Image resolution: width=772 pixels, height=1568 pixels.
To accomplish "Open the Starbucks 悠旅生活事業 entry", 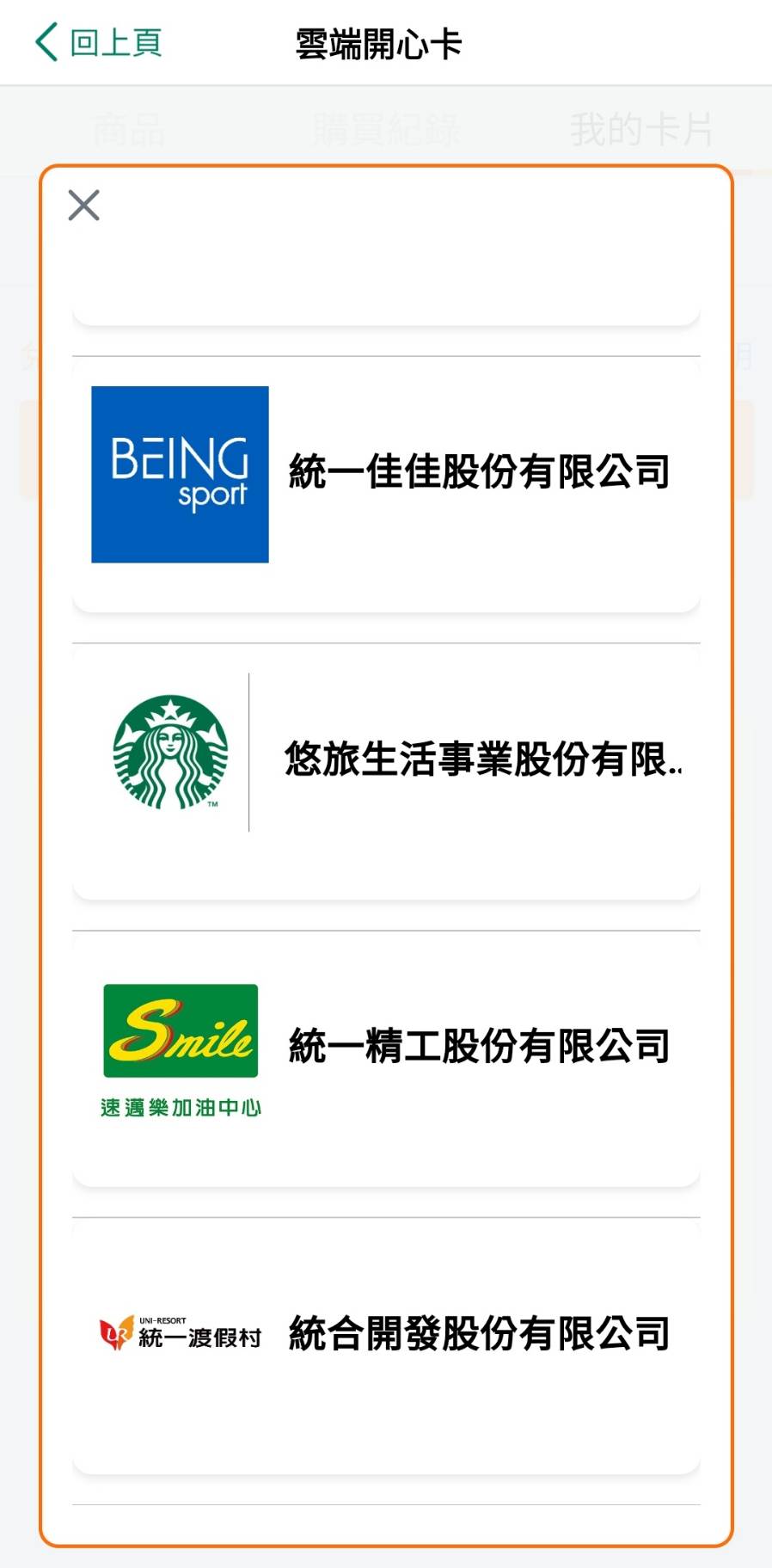I will (x=386, y=760).
